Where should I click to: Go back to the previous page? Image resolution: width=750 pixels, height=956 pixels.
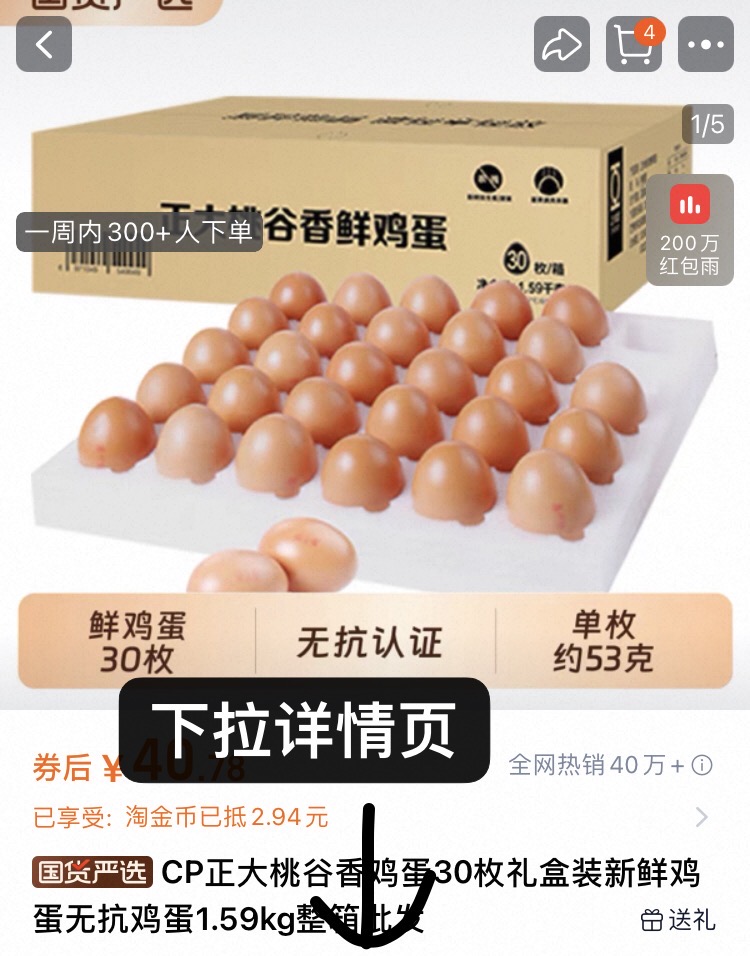[44, 44]
